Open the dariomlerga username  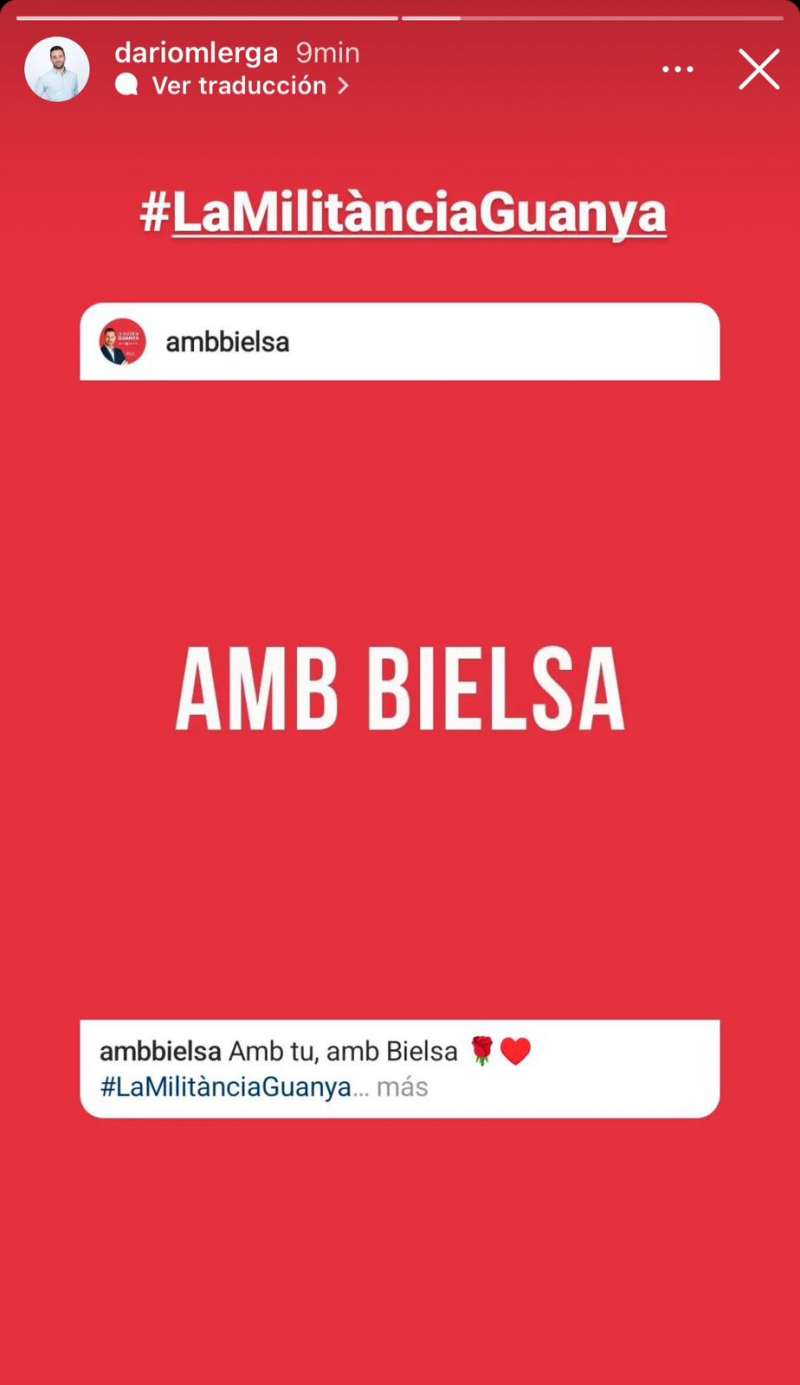point(196,53)
